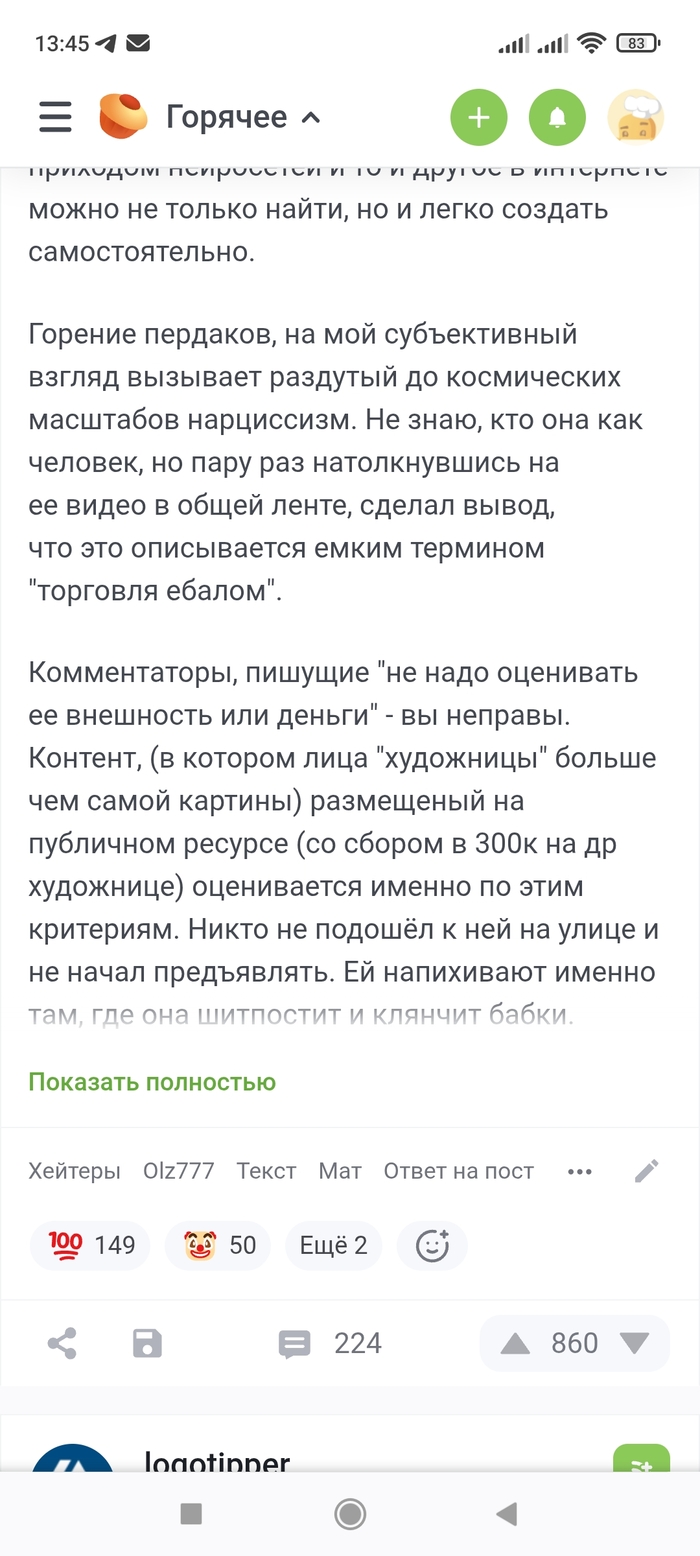Open the notifications bell
The width and height of the screenshot is (700, 1556).
558,118
